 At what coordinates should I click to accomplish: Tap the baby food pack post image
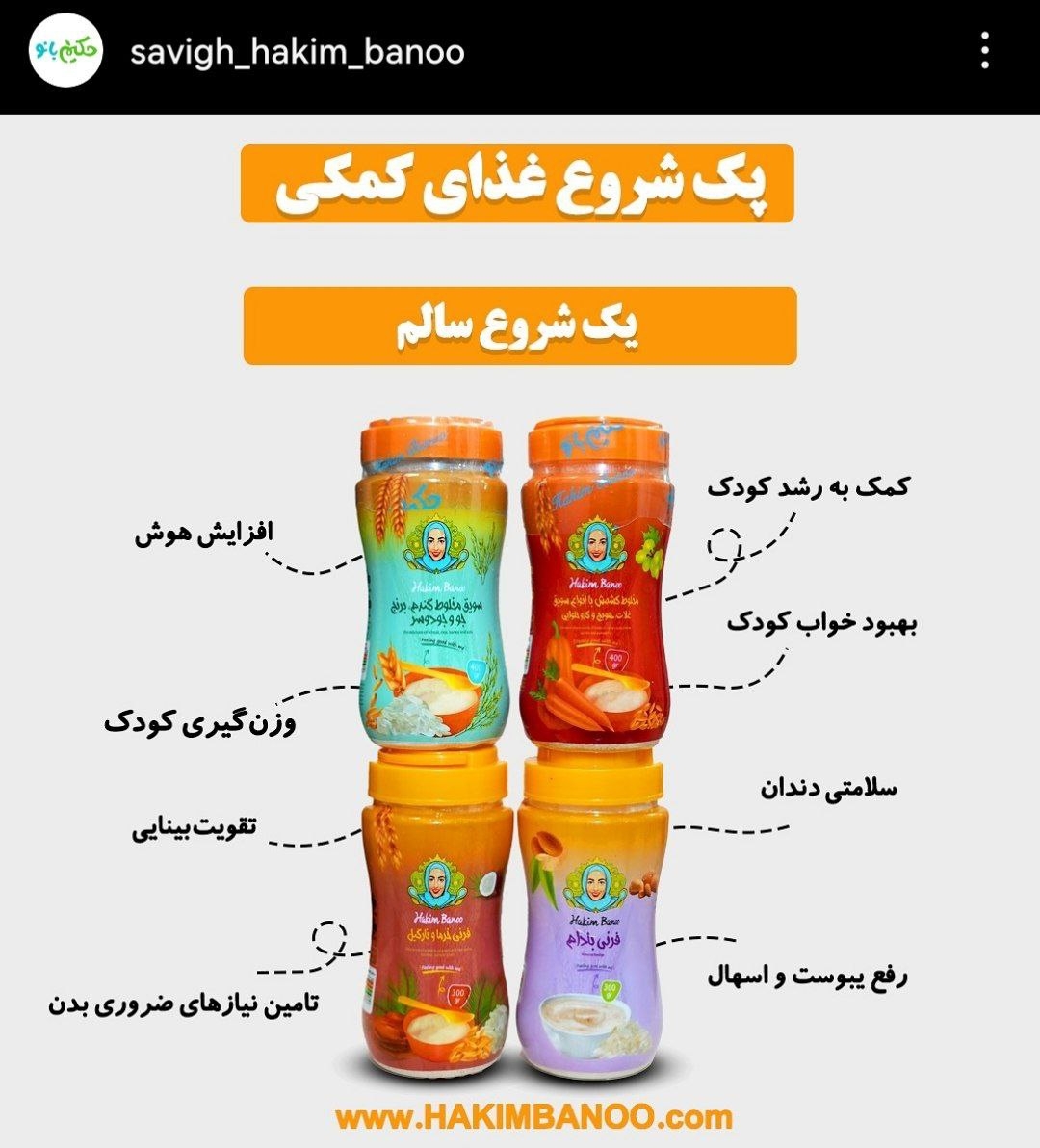(x=520, y=631)
